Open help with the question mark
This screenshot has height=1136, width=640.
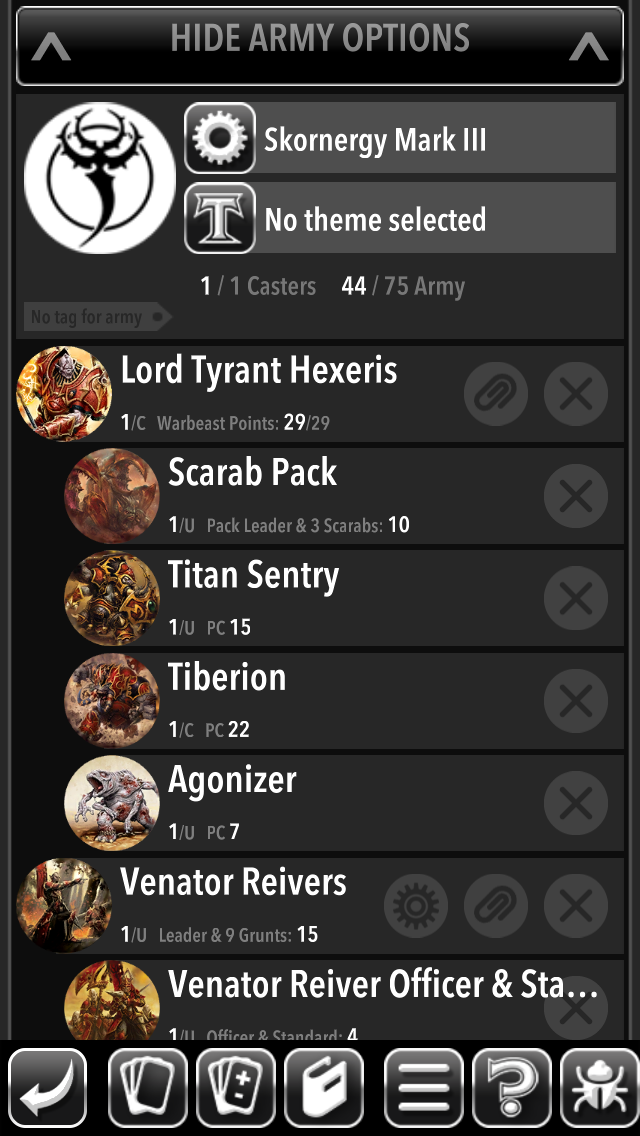point(512,1087)
